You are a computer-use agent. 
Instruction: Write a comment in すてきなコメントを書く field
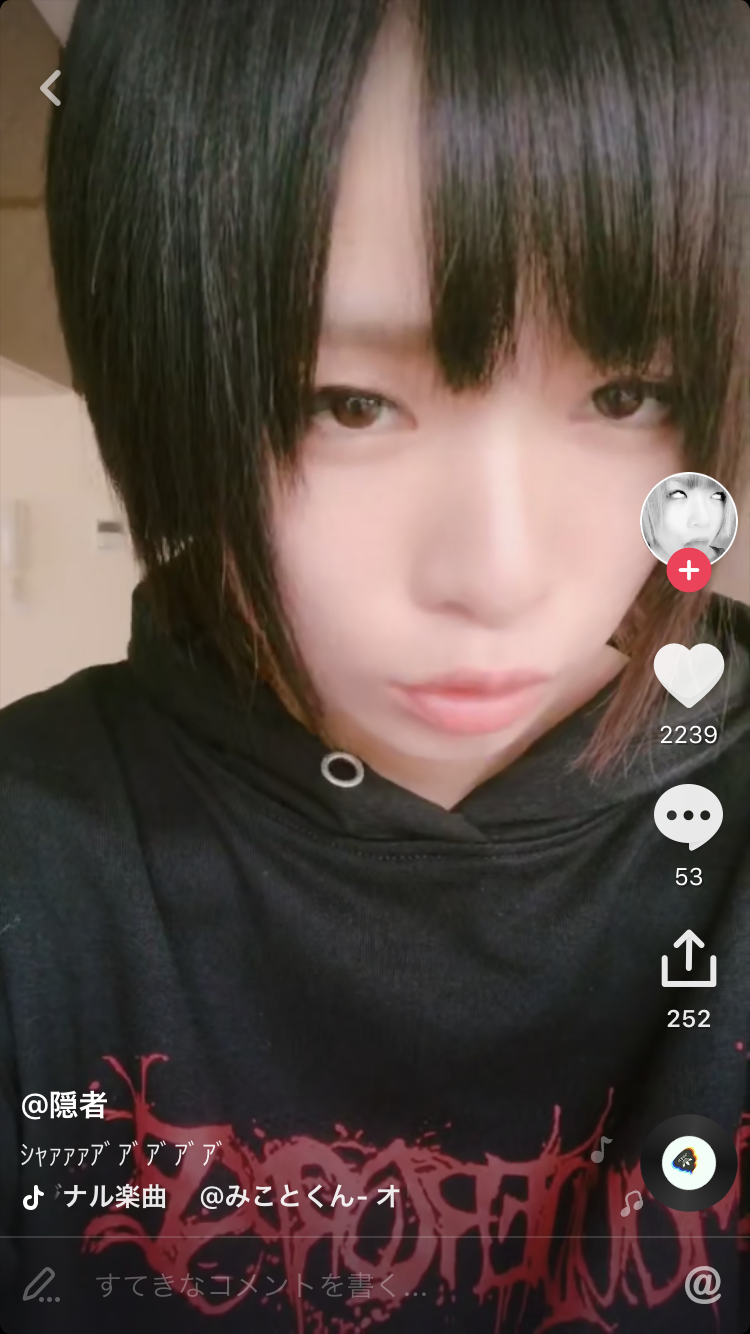[x=260, y=1286]
